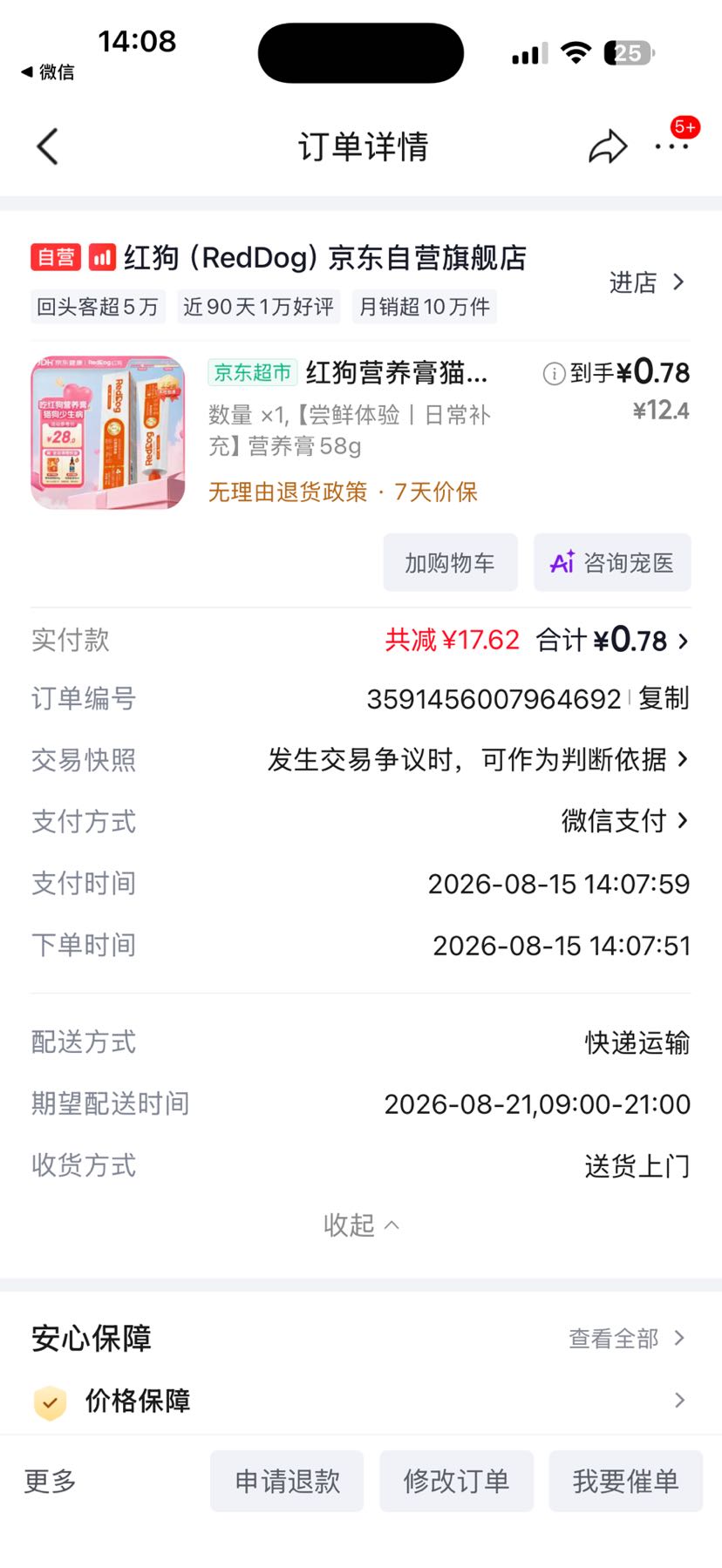Collapse order details with 收起
The height and width of the screenshot is (1568, 722).
pyautogui.click(x=361, y=1225)
